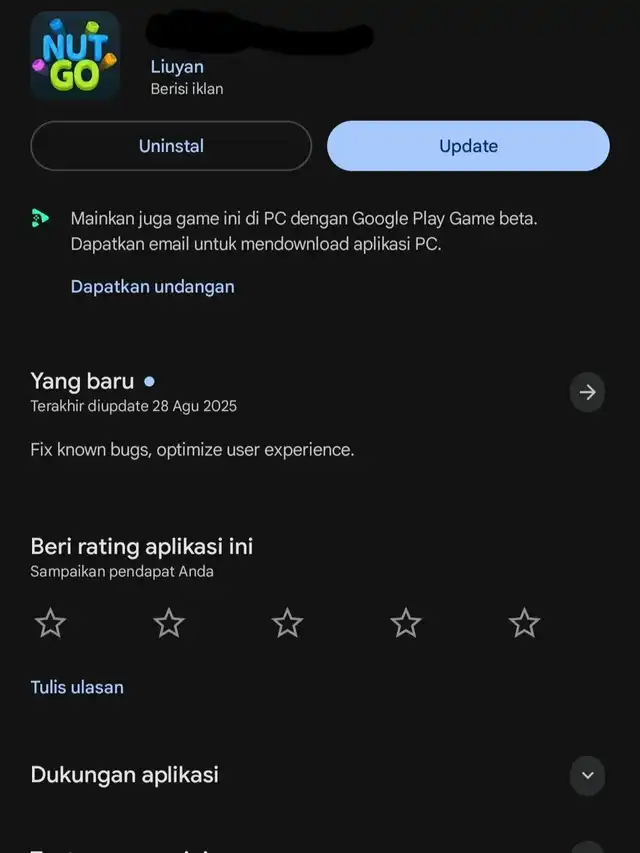This screenshot has height=853, width=640.
Task: Open Tulis ulasan to write review
Action: coord(77,687)
